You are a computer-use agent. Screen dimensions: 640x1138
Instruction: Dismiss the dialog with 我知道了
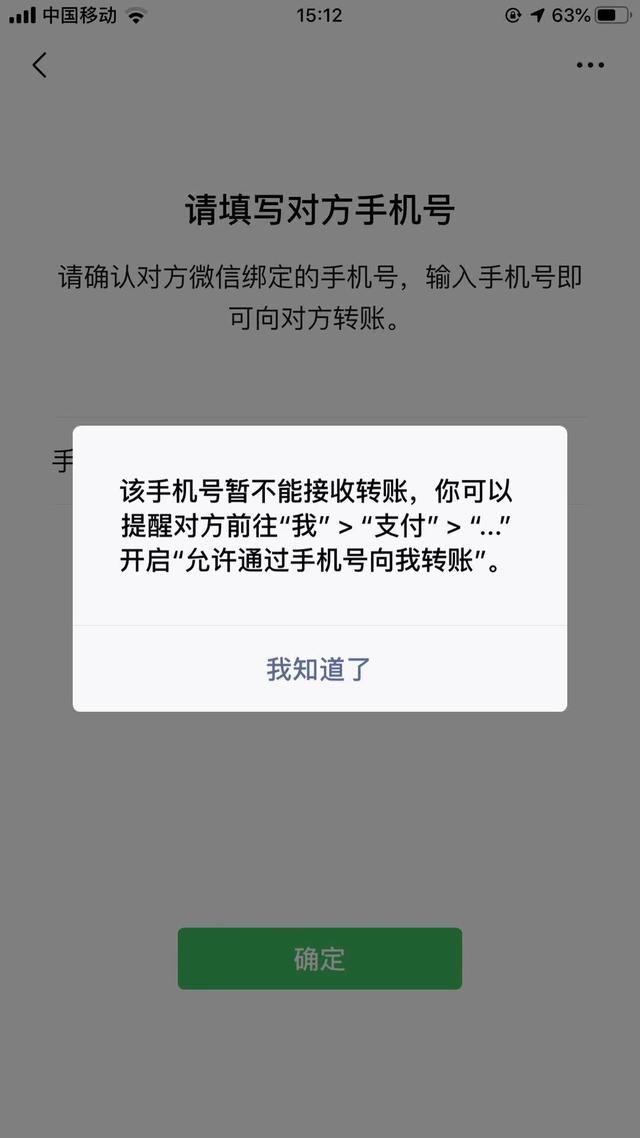click(319, 669)
